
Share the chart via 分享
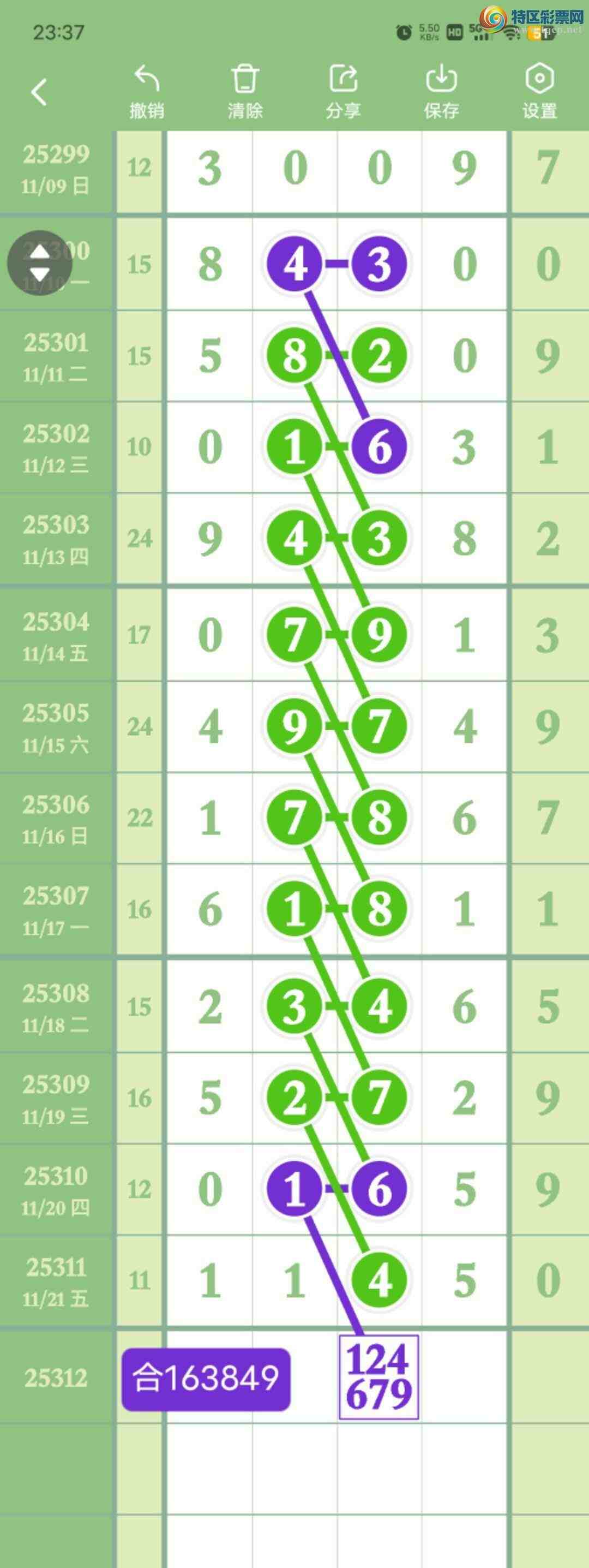click(343, 91)
